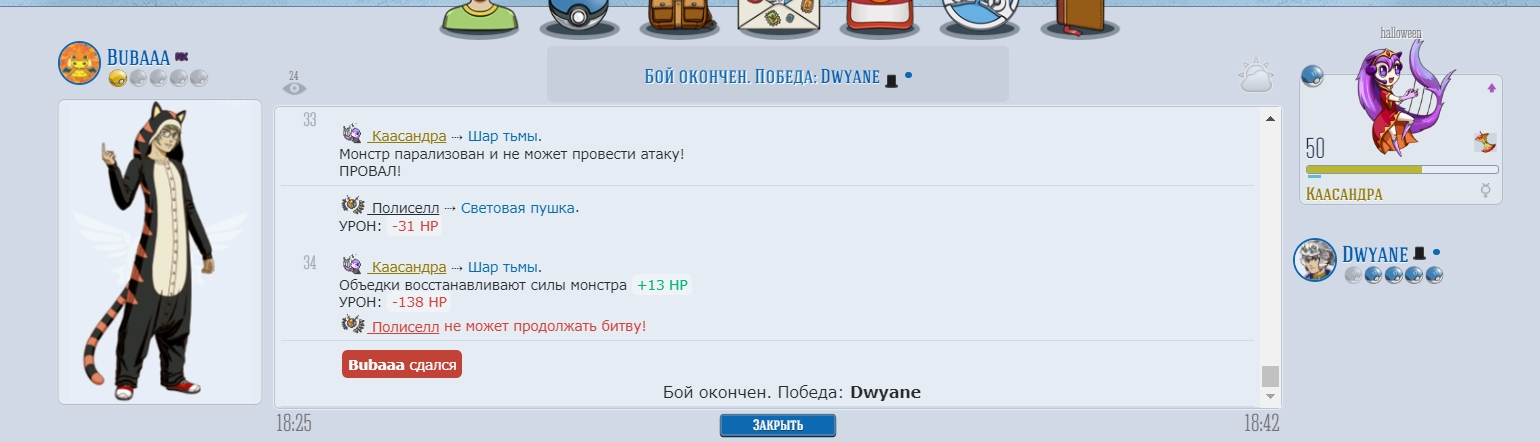Open the Pokeball team icon in top toolbar

click(580, 17)
